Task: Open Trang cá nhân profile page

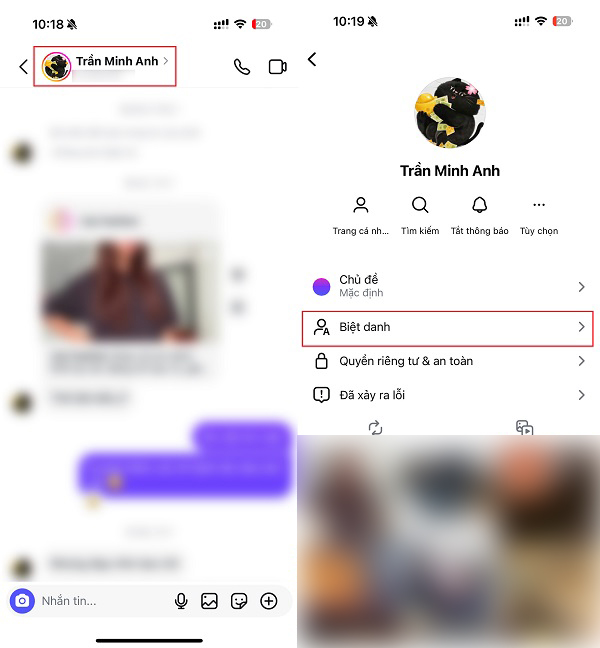Action: (361, 214)
